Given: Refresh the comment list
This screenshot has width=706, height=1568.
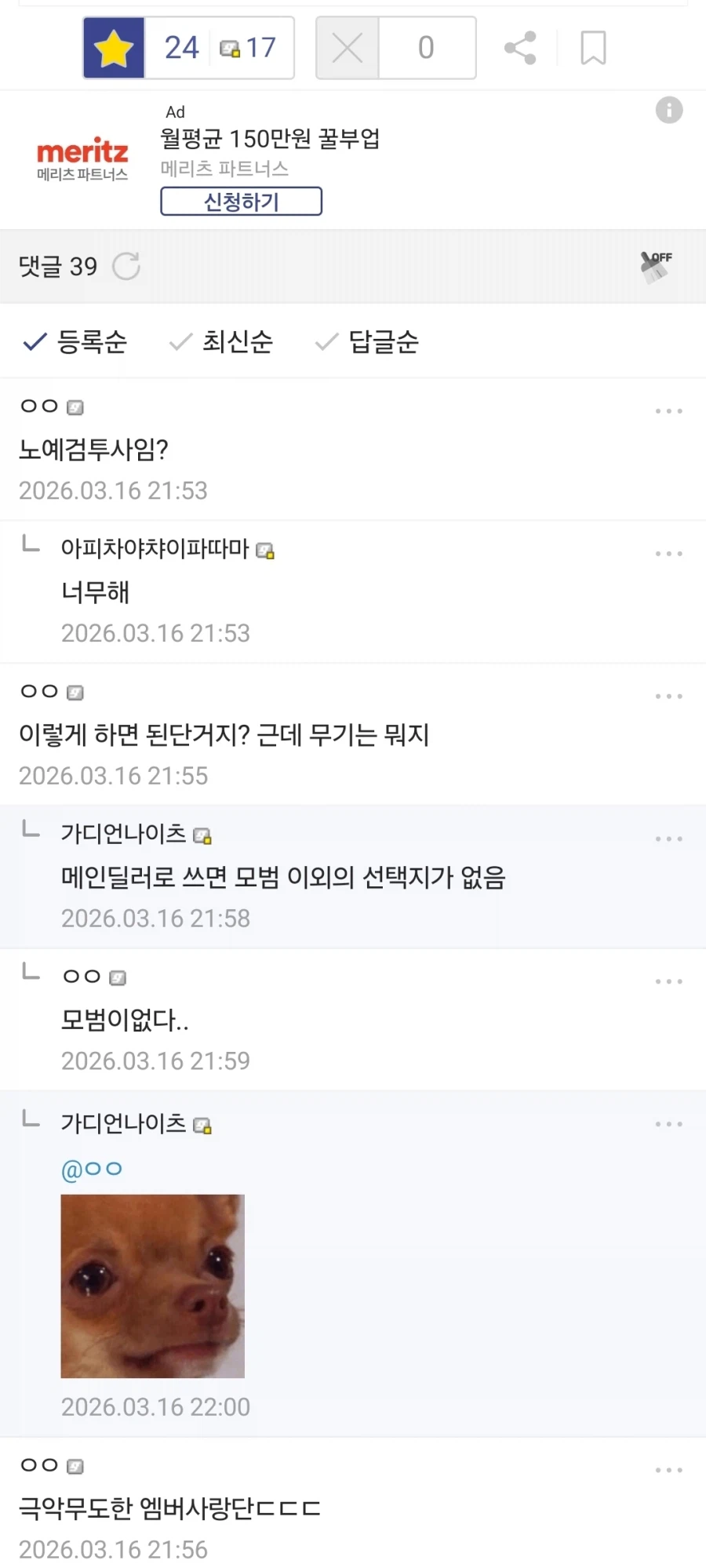Looking at the screenshot, I should pos(127,267).
